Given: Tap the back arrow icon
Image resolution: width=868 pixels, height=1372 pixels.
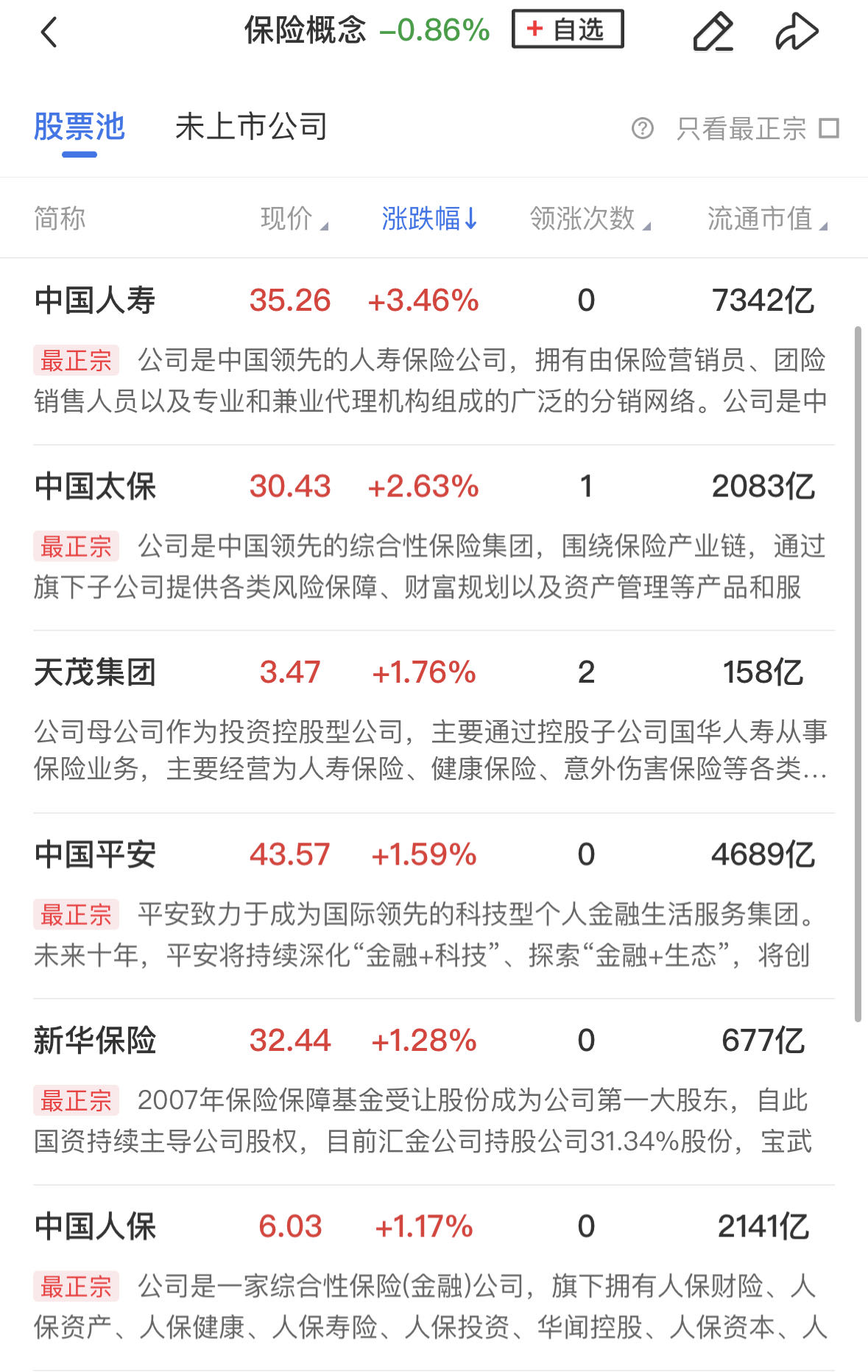Looking at the screenshot, I should [49, 32].
